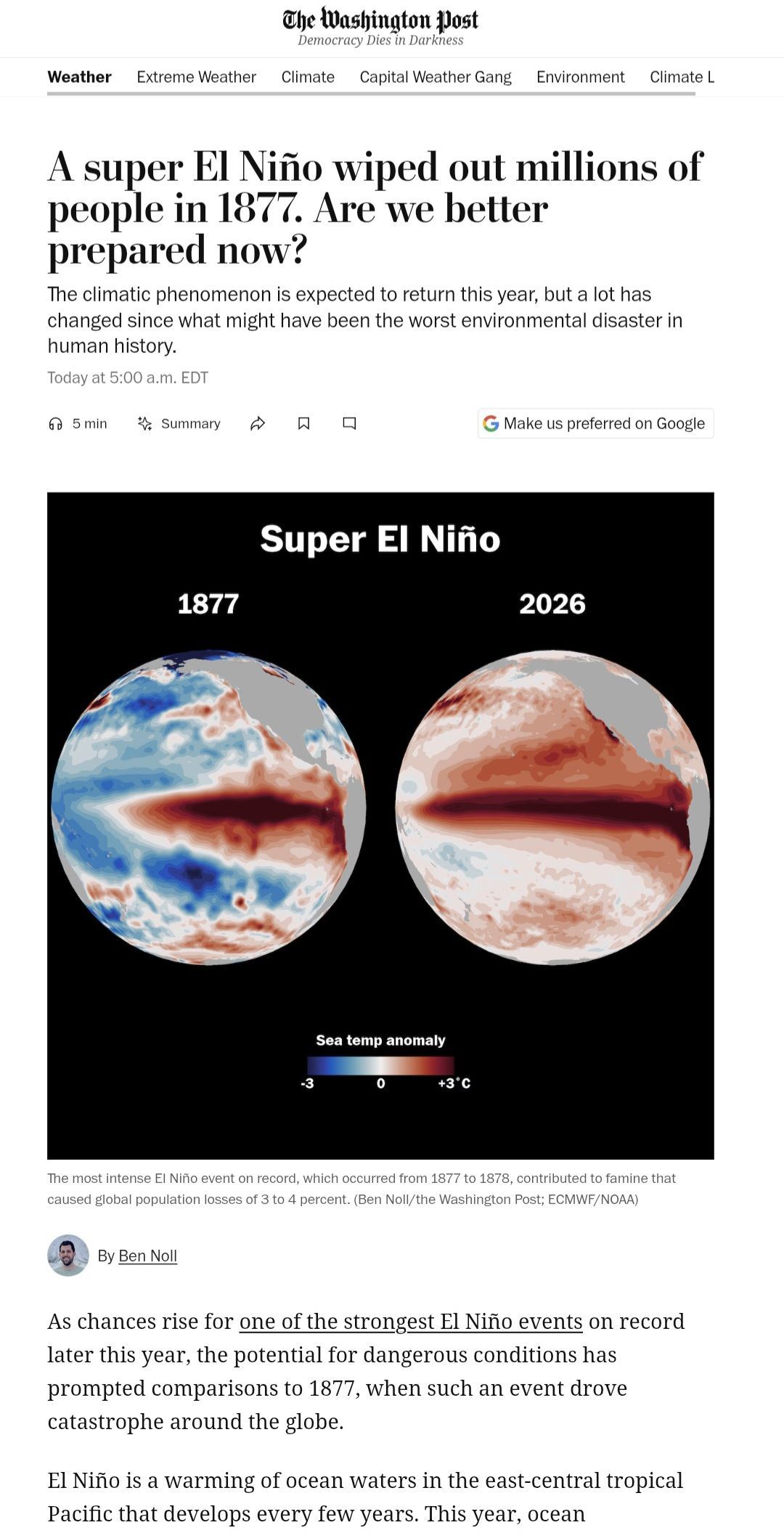Open the comments icon
The image size is (784, 1533).
click(349, 423)
